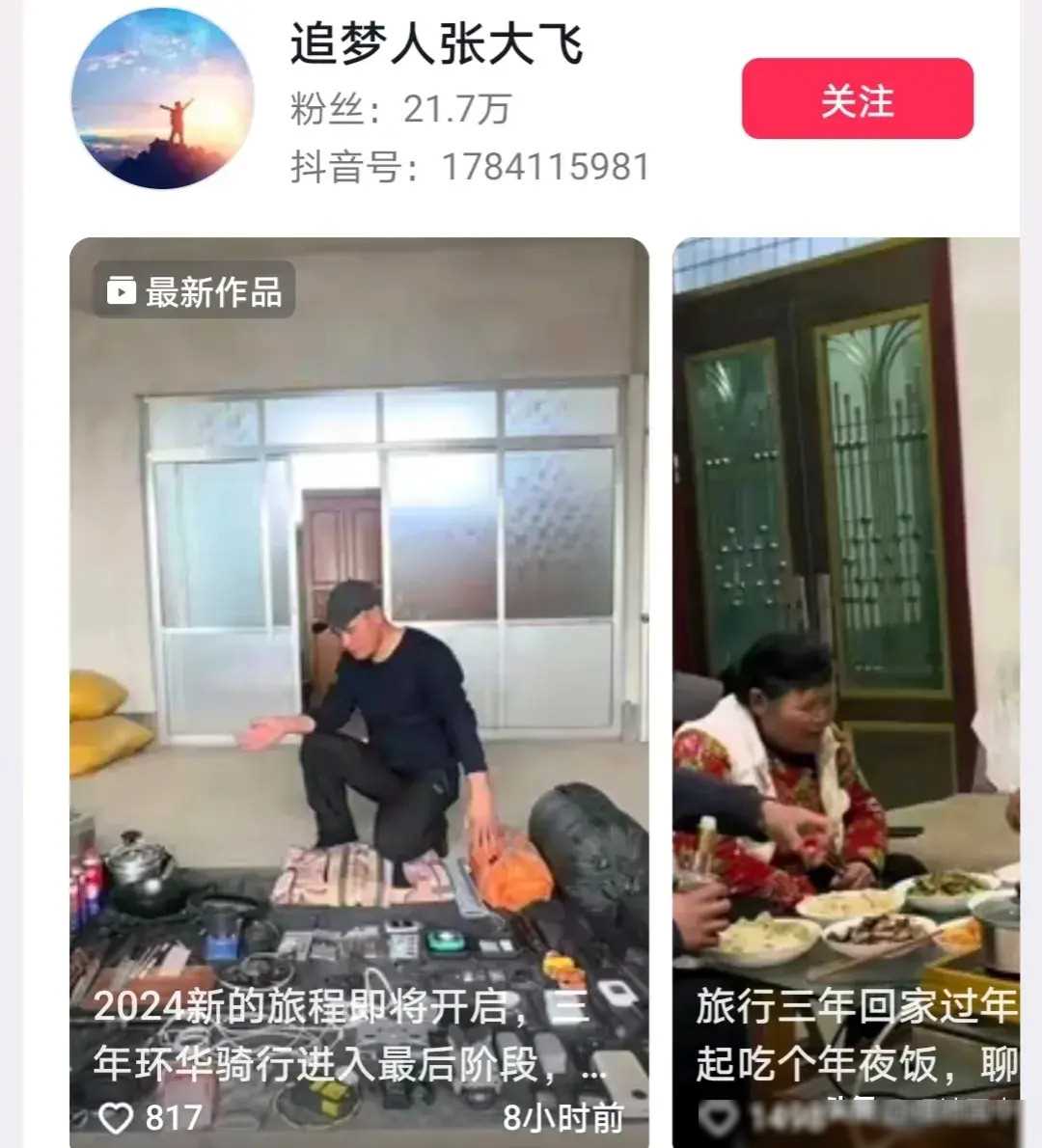Click the 8小时前 timestamp marker

[564, 1118]
